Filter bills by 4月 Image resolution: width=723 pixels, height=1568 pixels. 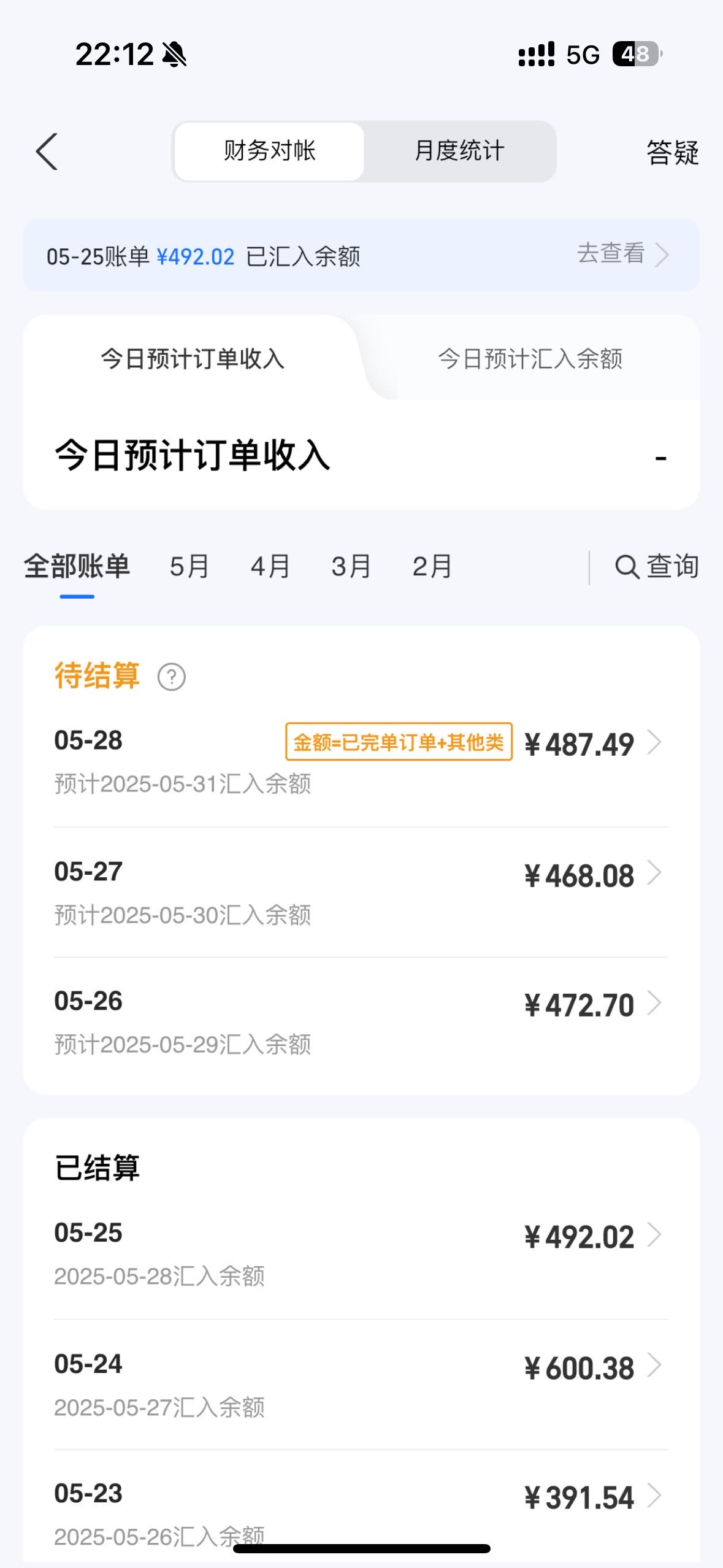point(270,566)
